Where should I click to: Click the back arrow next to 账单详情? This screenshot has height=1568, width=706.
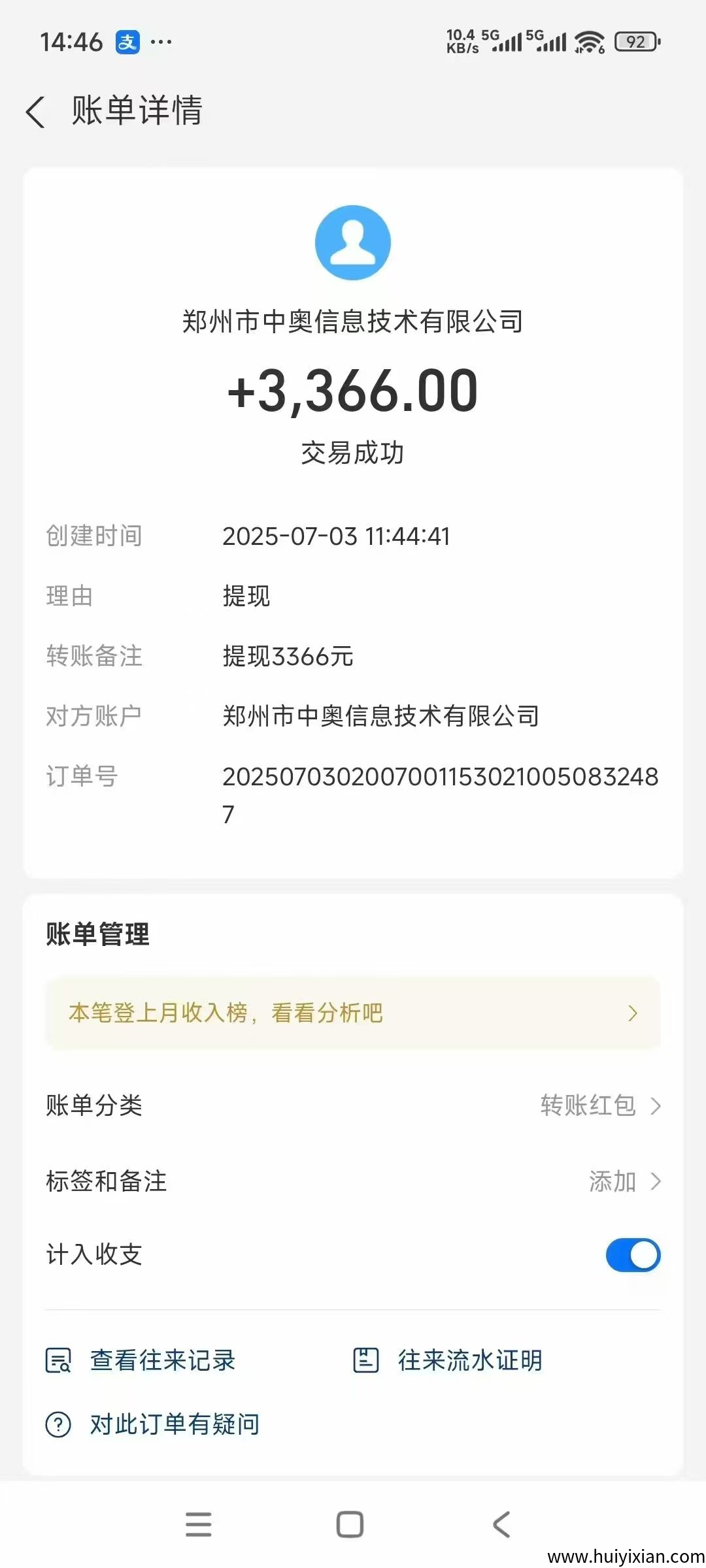[x=36, y=112]
